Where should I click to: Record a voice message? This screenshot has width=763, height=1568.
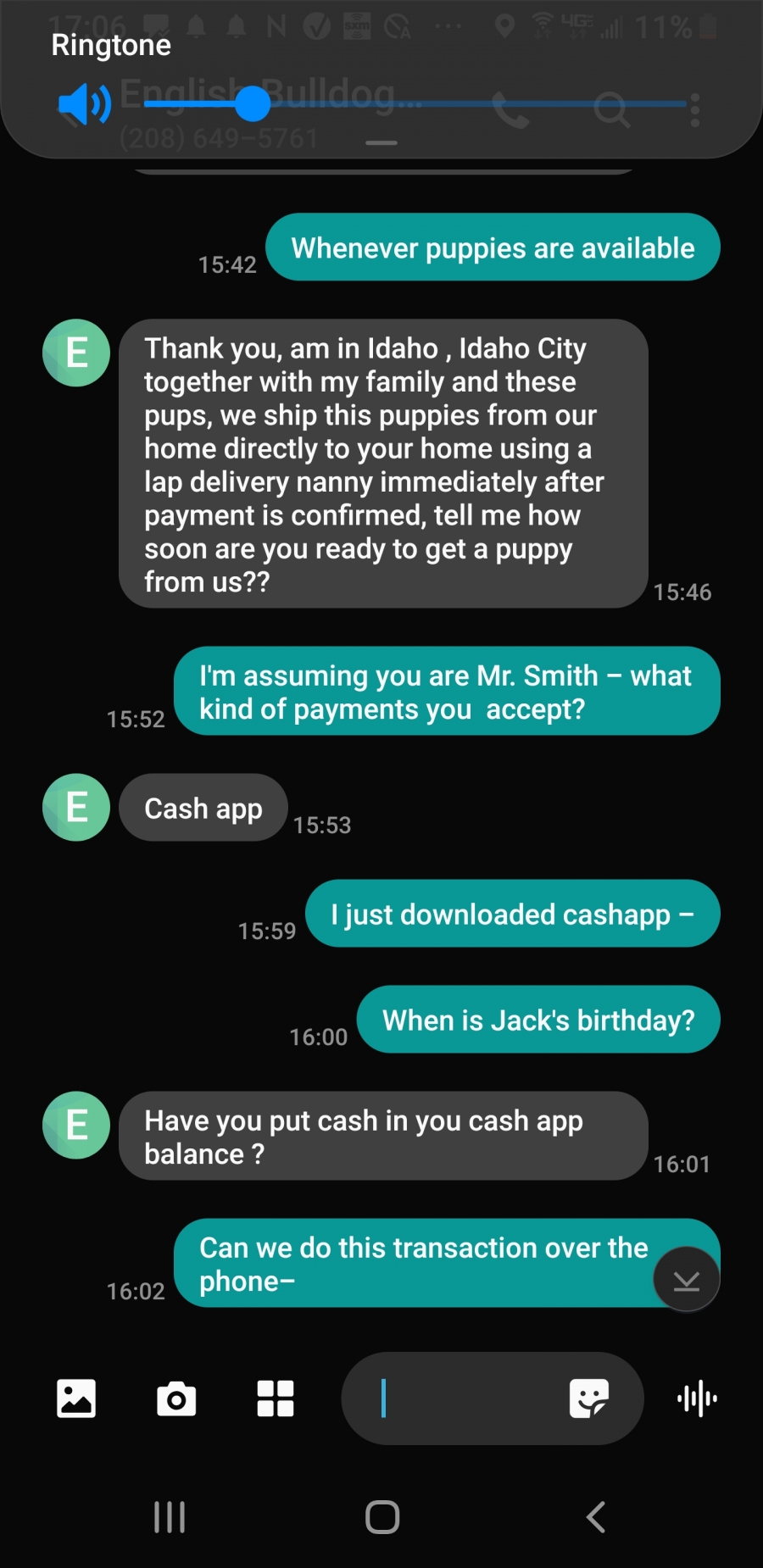(697, 1398)
